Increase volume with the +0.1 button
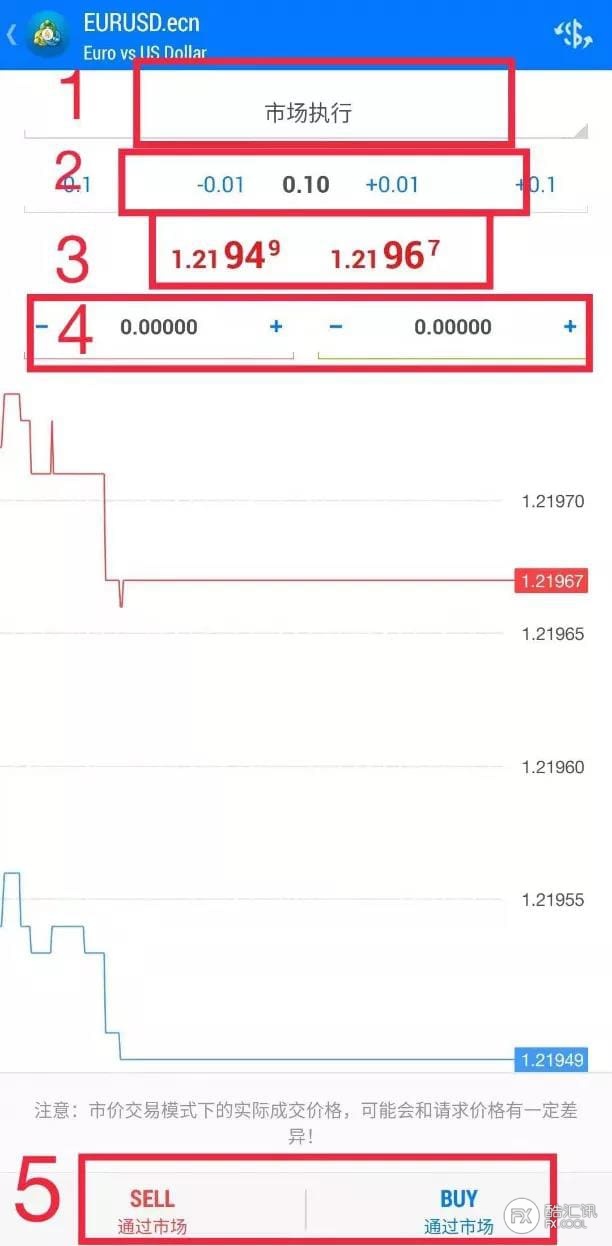 [535, 185]
